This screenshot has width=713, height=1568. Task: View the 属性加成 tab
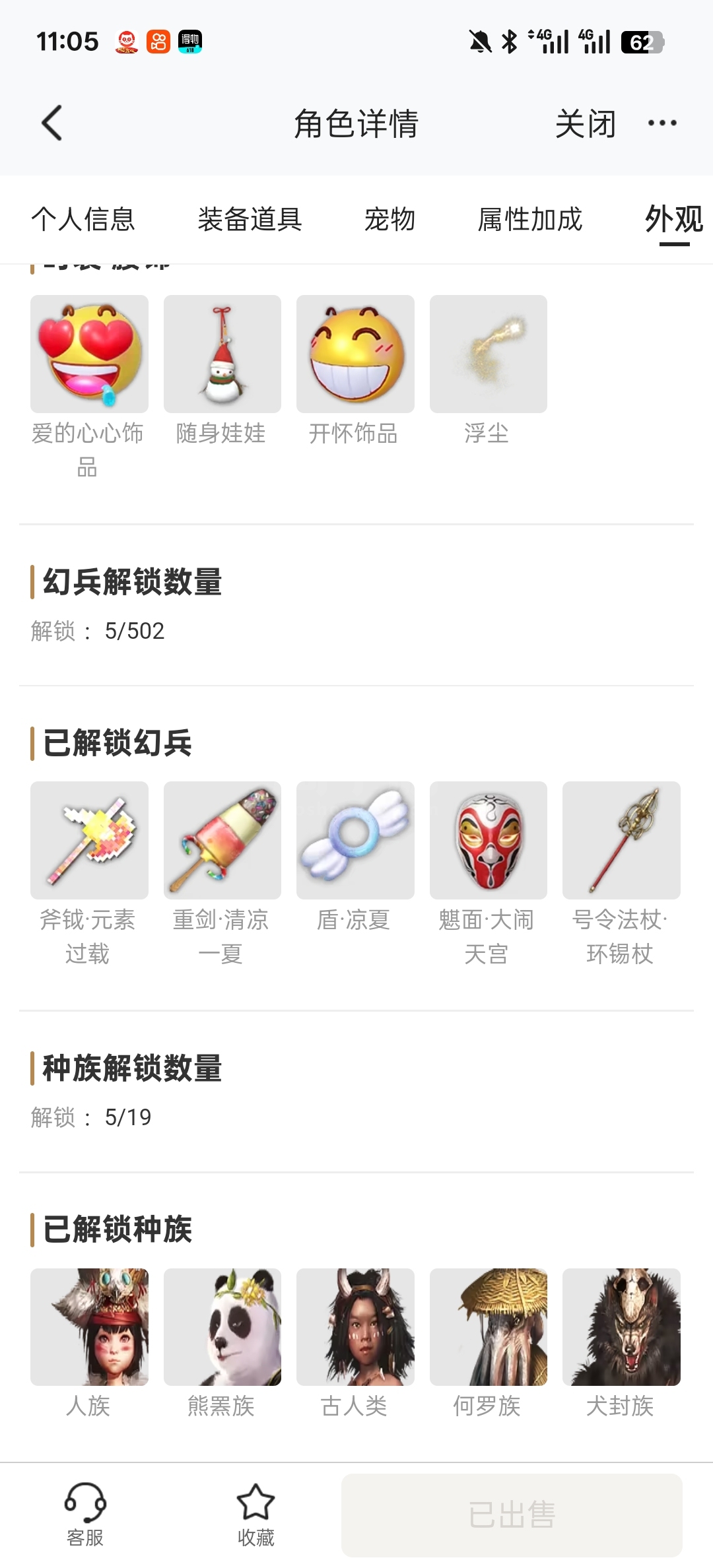pos(530,220)
